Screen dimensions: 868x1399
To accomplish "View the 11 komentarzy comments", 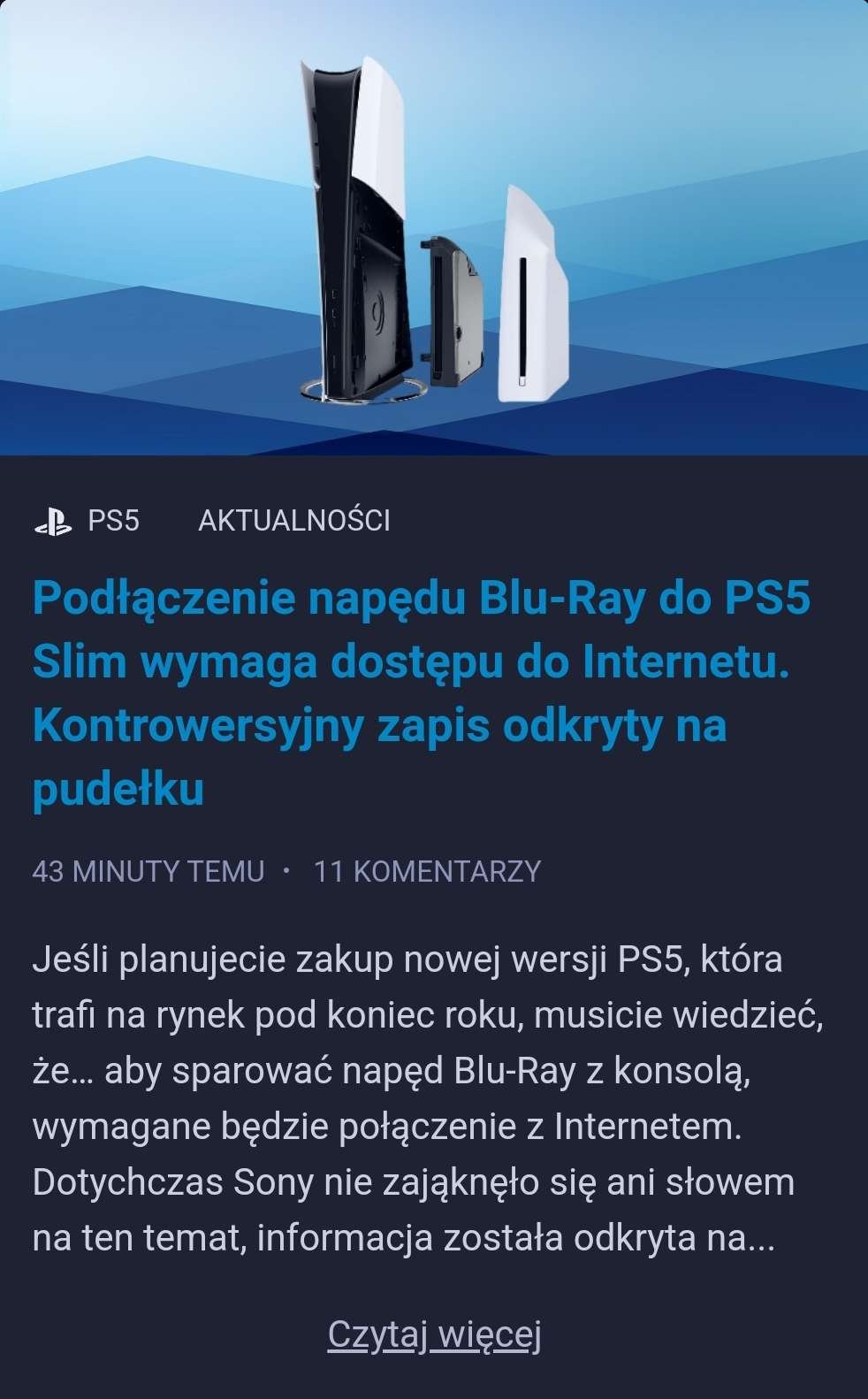I will coord(427,872).
